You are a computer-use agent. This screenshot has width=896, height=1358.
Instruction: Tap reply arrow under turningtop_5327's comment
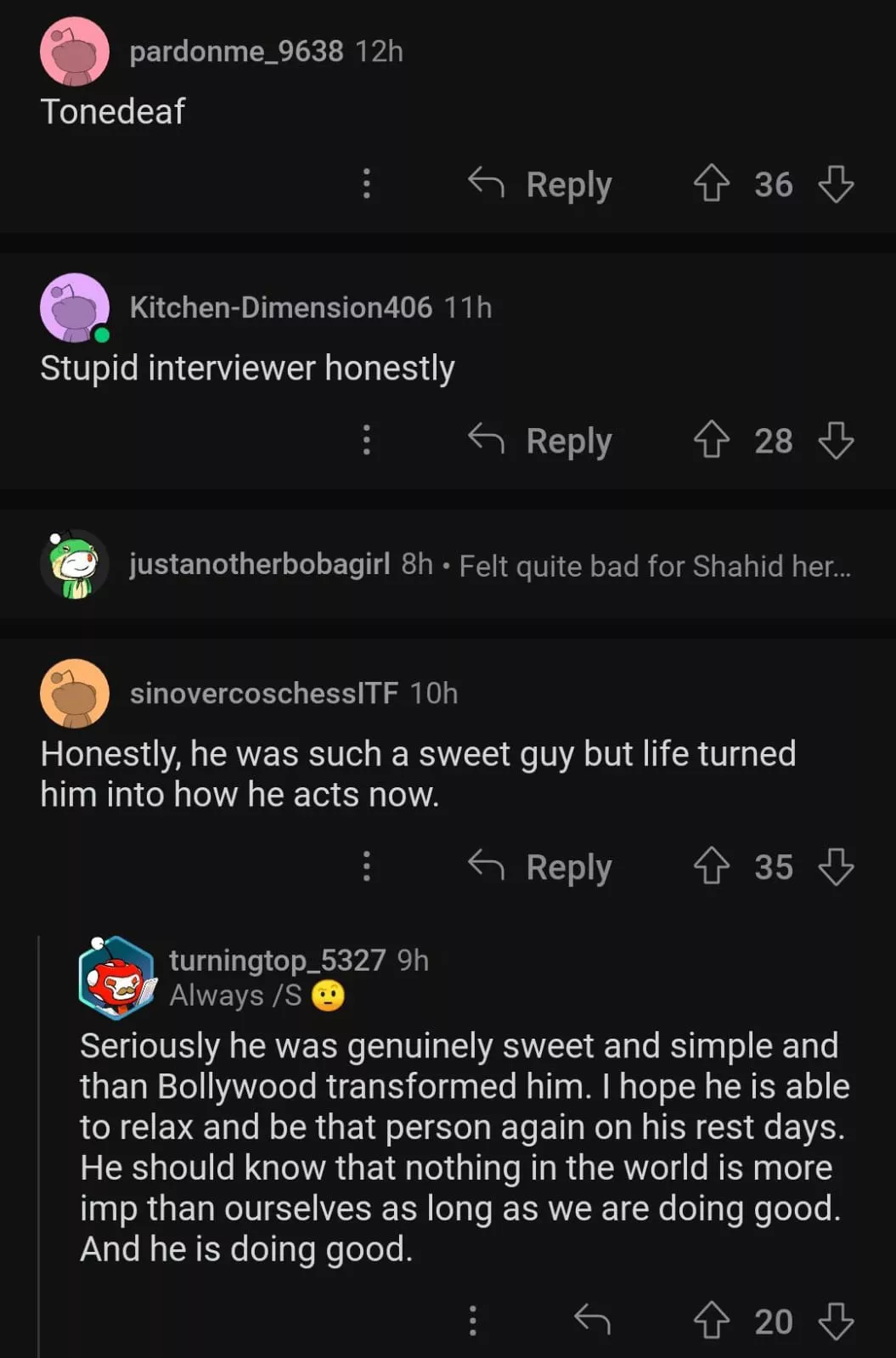(592, 1321)
